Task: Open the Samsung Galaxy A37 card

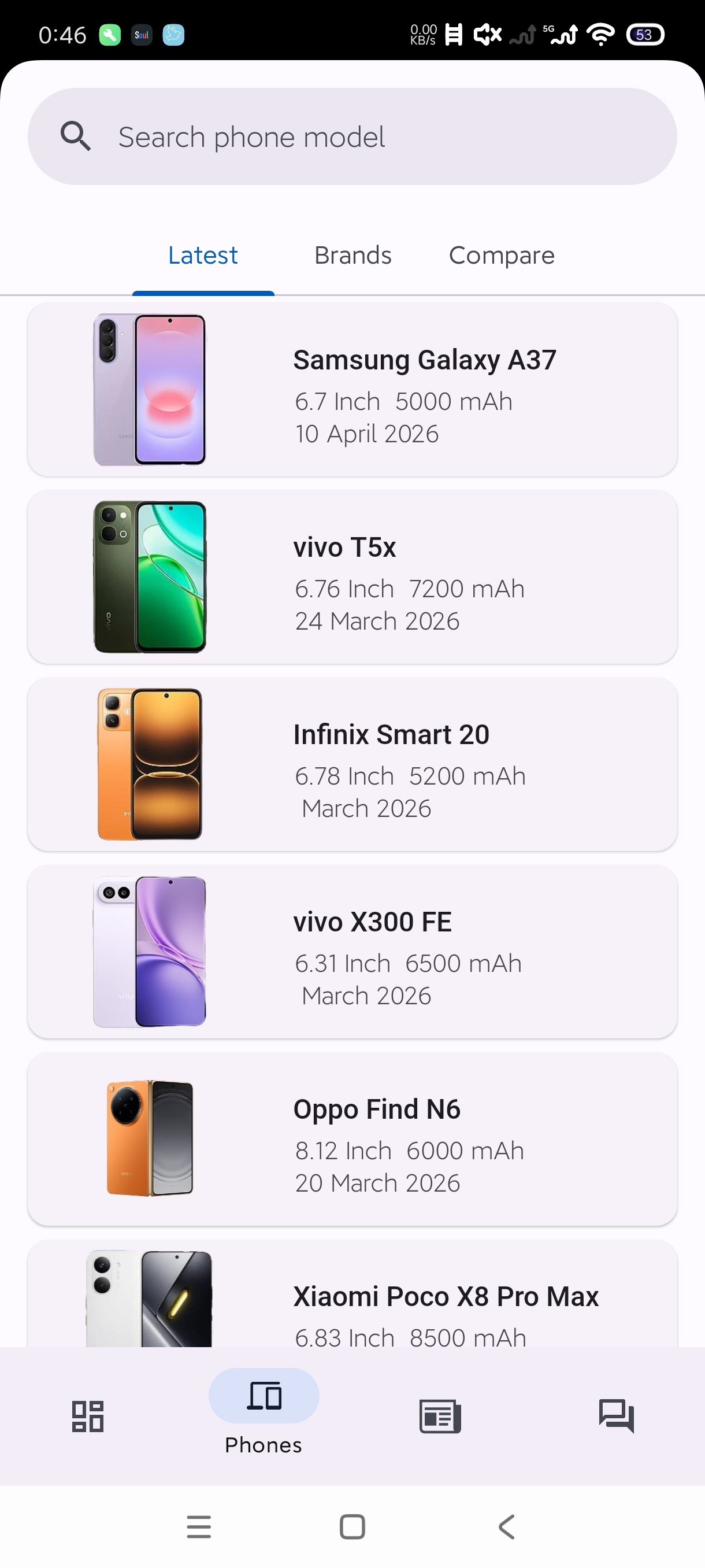Action: tap(352, 390)
